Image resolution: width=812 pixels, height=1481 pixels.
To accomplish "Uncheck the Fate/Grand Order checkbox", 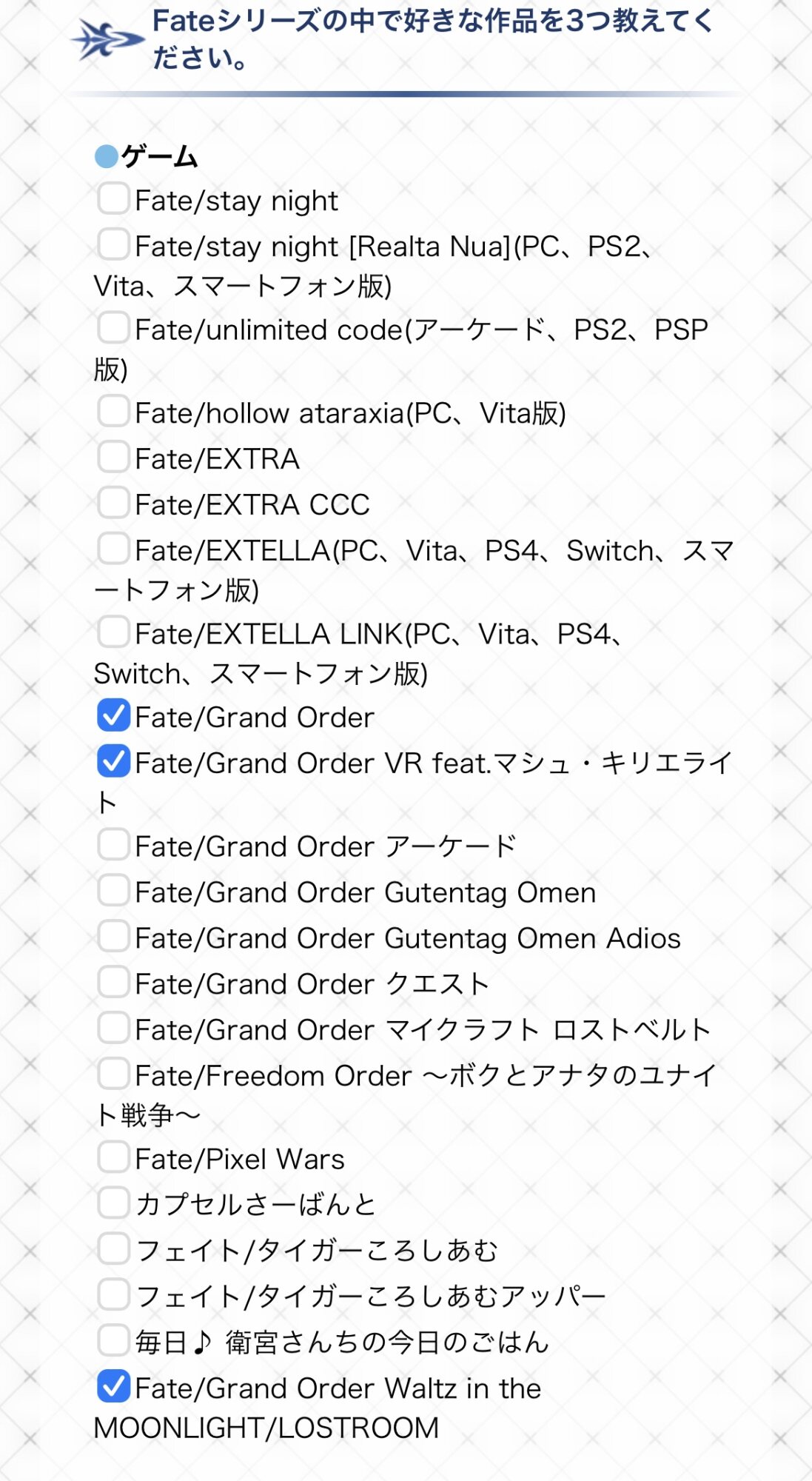I will [x=113, y=715].
